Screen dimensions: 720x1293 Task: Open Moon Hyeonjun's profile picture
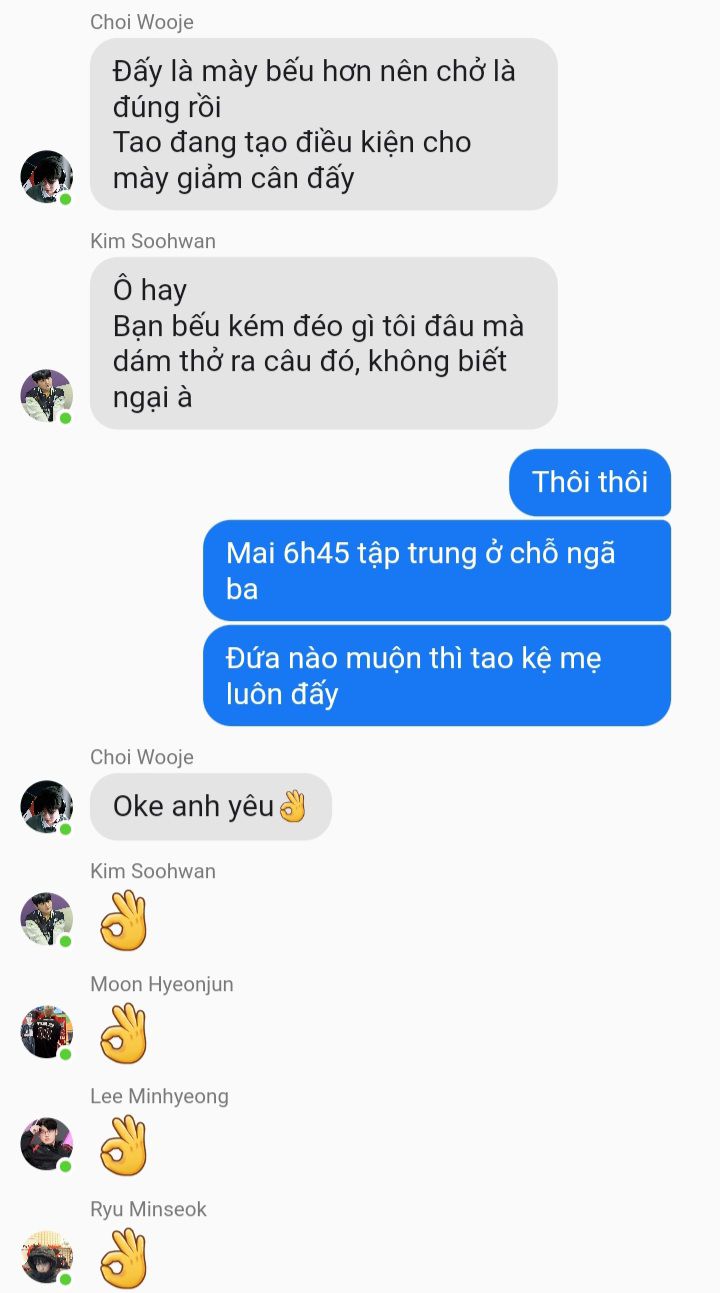coord(46,1032)
